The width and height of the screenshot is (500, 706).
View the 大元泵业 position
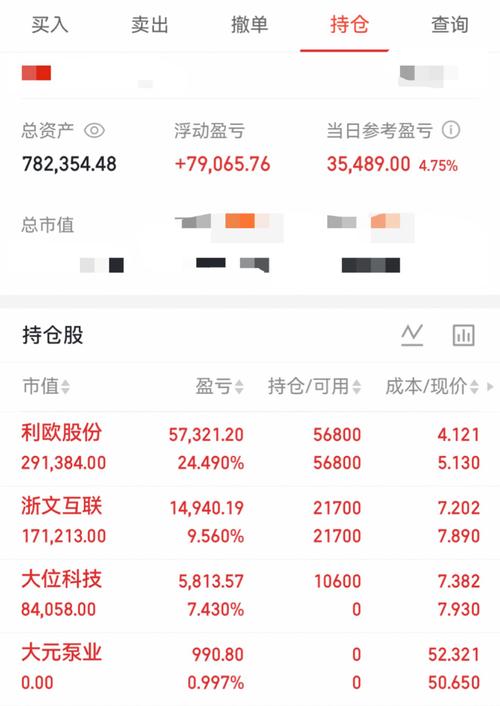[250, 669]
